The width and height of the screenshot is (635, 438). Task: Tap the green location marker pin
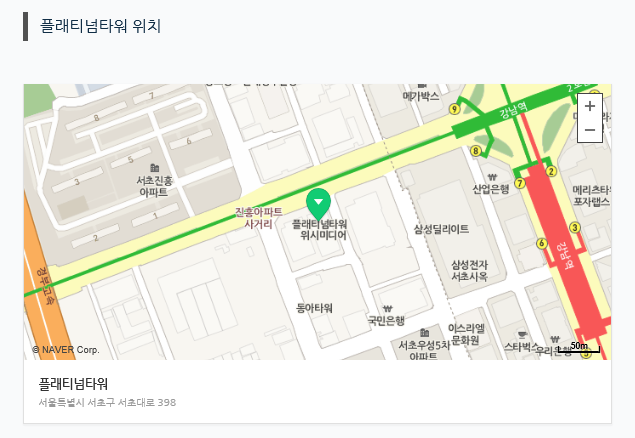click(318, 203)
